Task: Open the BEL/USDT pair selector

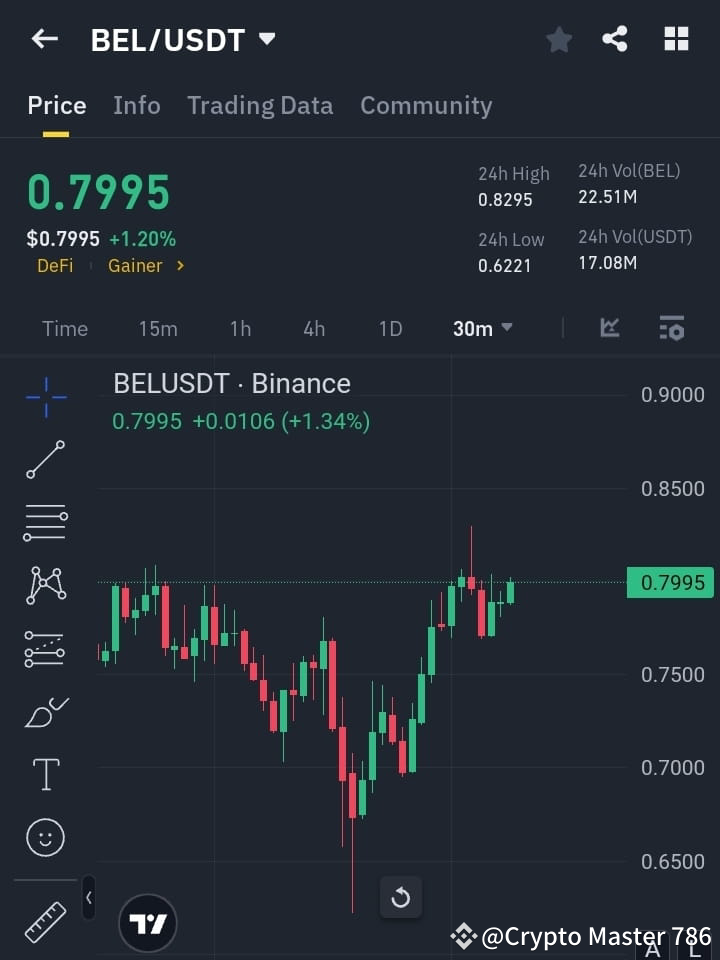Action: [183, 39]
